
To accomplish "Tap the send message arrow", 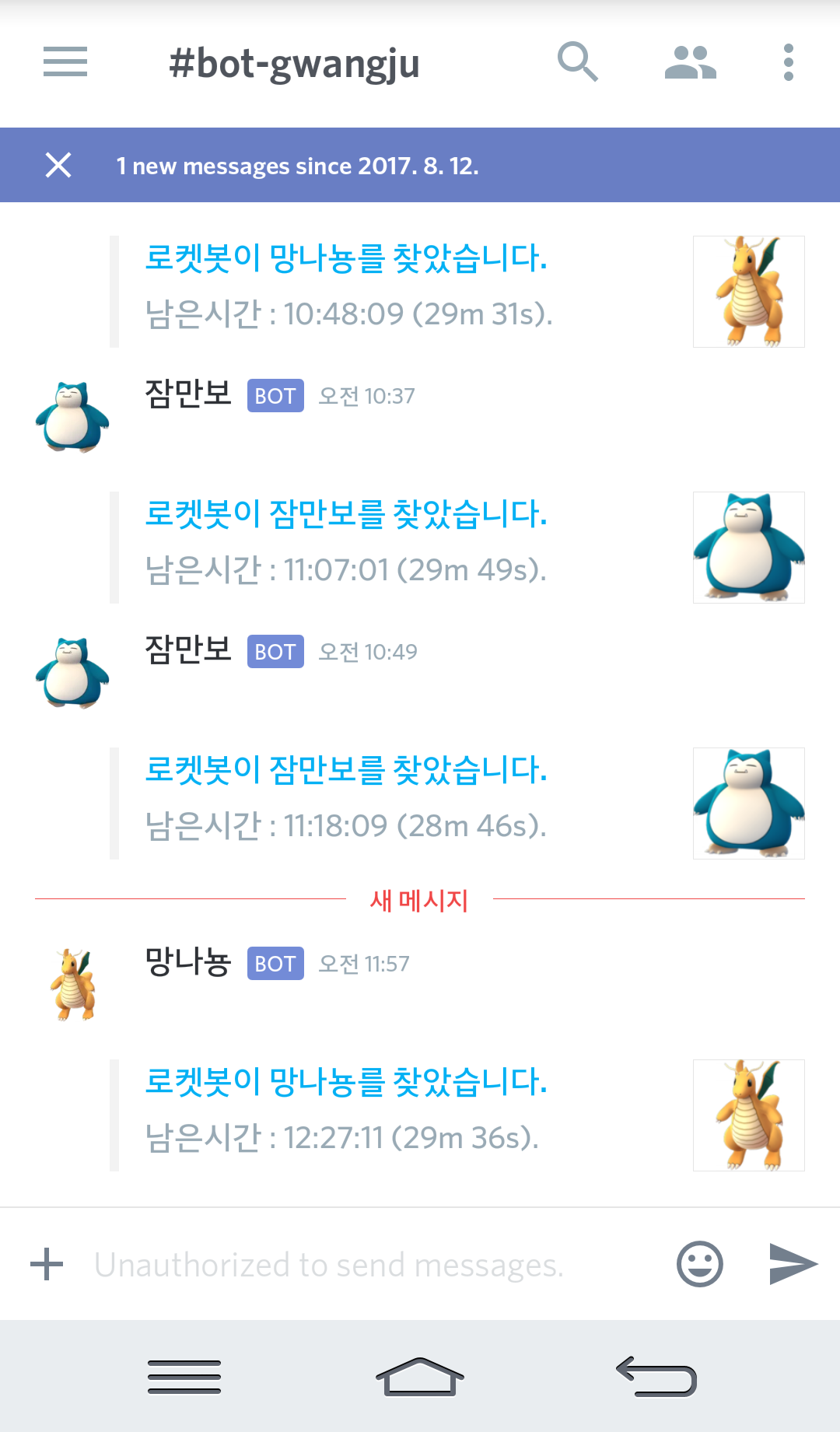I will tap(793, 1264).
